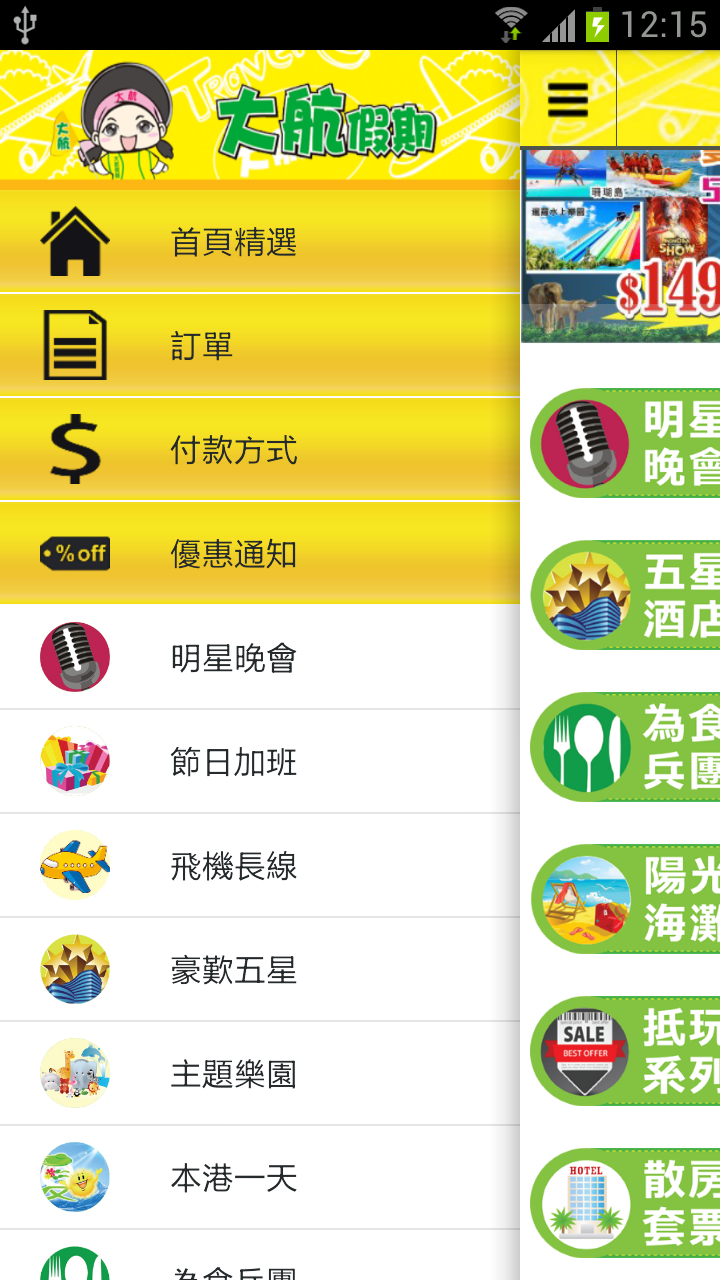Screen dimensions: 720x1280
Task: Open the green 為食兵團 fork-and-spoon button
Action: point(626,747)
